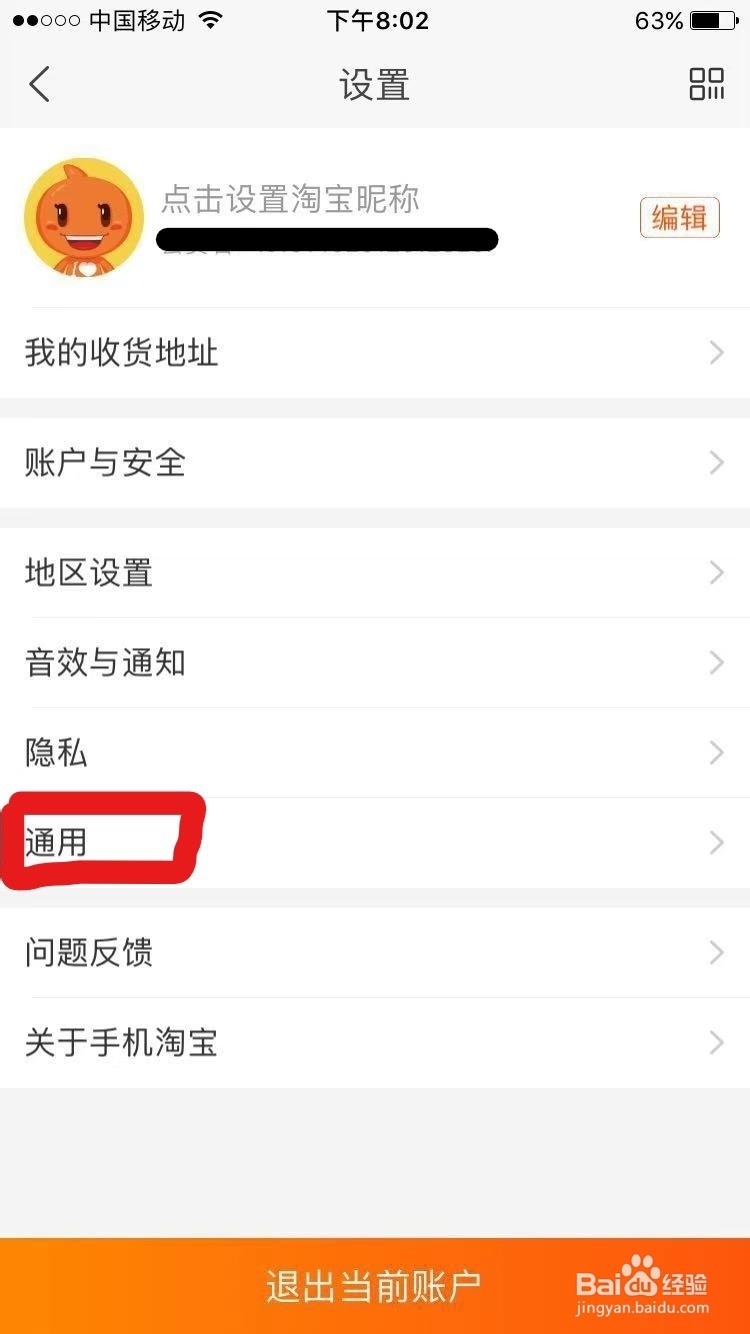750x1334 pixels.
Task: Expand 关于手机淘宝 with its chevron
Action: 714,1043
